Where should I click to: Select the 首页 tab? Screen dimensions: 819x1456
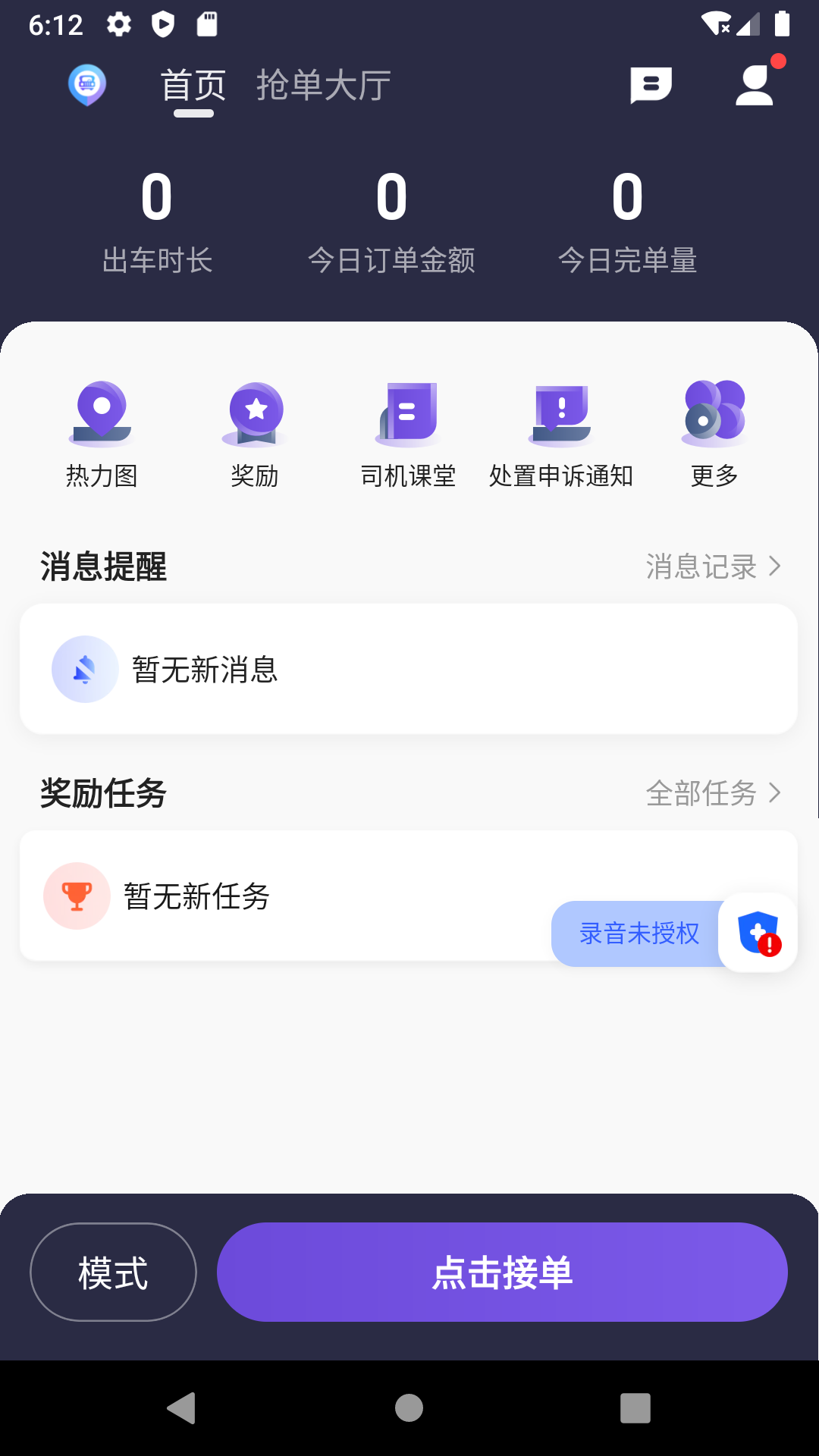pyautogui.click(x=193, y=85)
